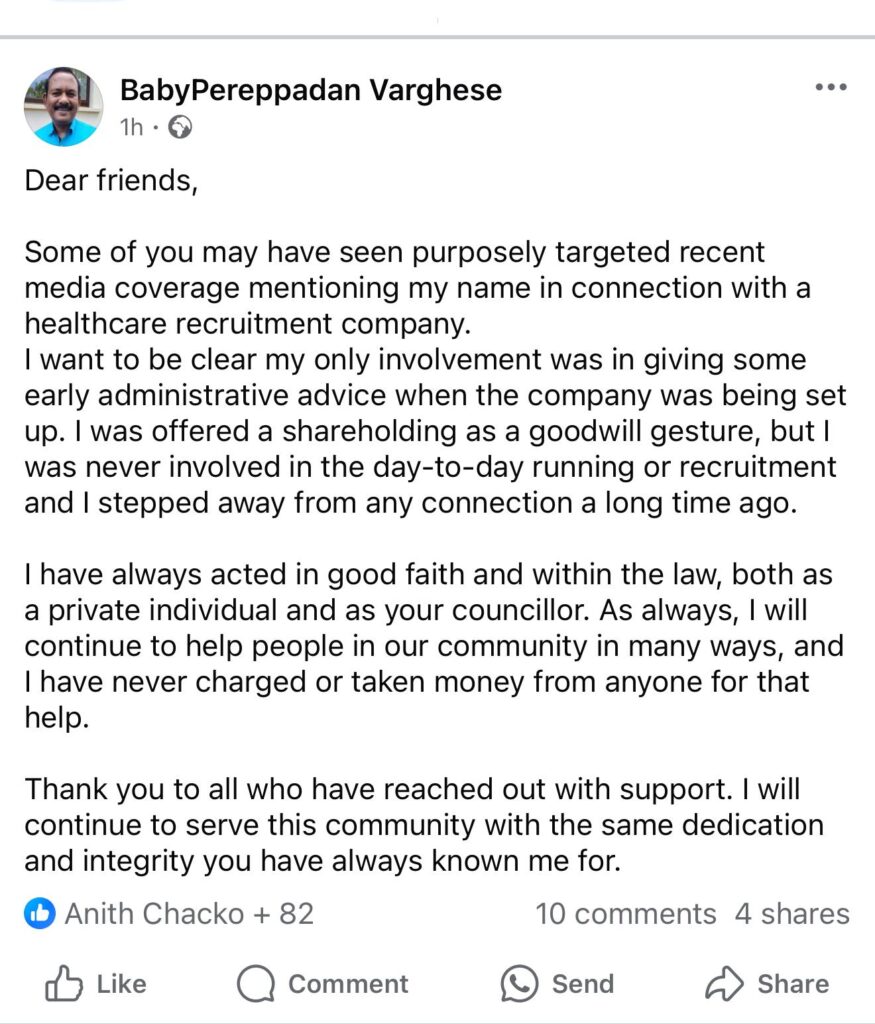Open BabyPereppadan Varghese's profile picture
Screen dimensions: 875x1024
click(63, 106)
